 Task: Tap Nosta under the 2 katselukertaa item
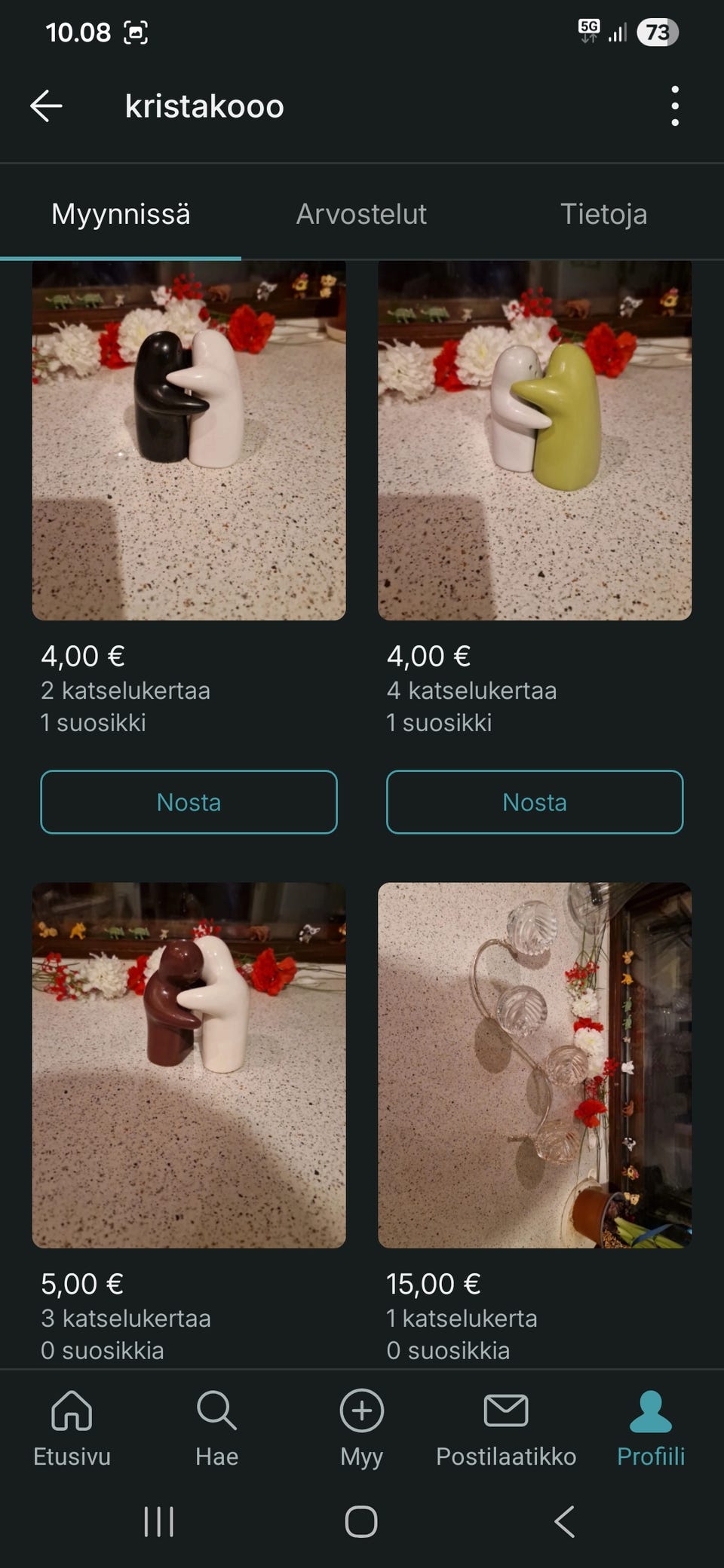(189, 802)
